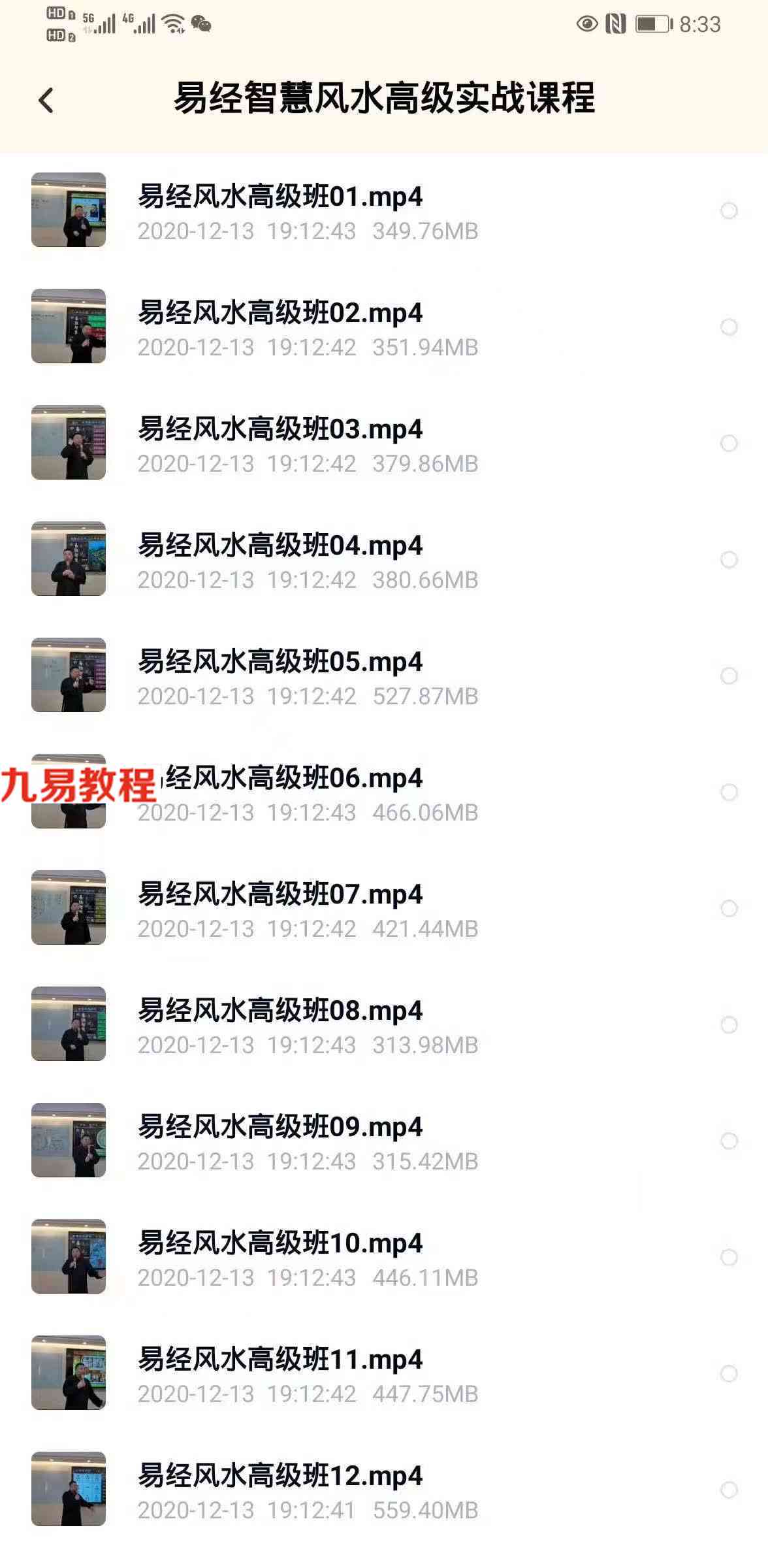Choose 易经风水高级班11.mp4 via its selection circle
The image size is (768, 1568).
point(729,1373)
